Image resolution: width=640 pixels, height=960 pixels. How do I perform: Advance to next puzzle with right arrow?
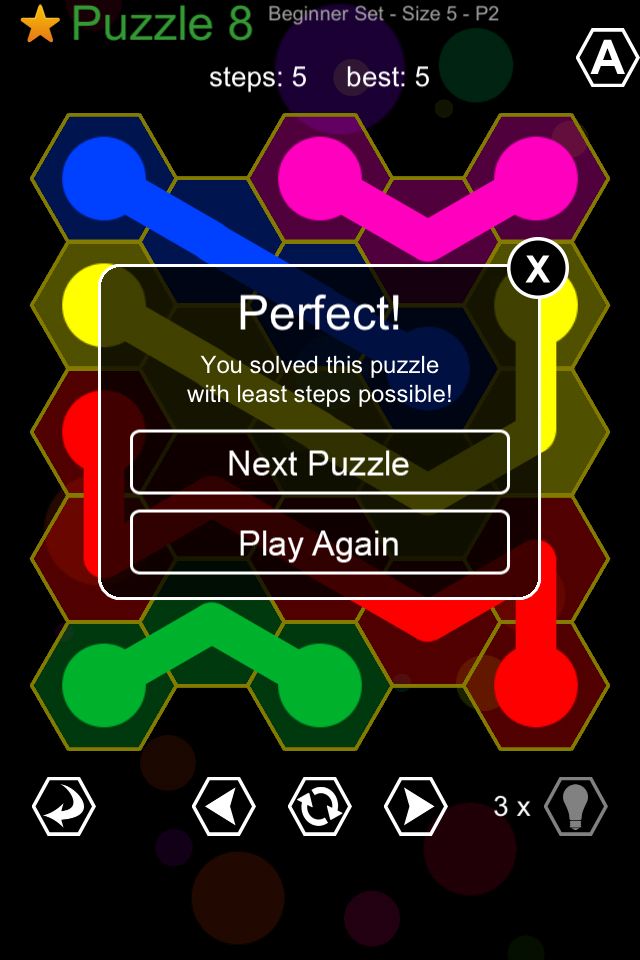point(415,806)
